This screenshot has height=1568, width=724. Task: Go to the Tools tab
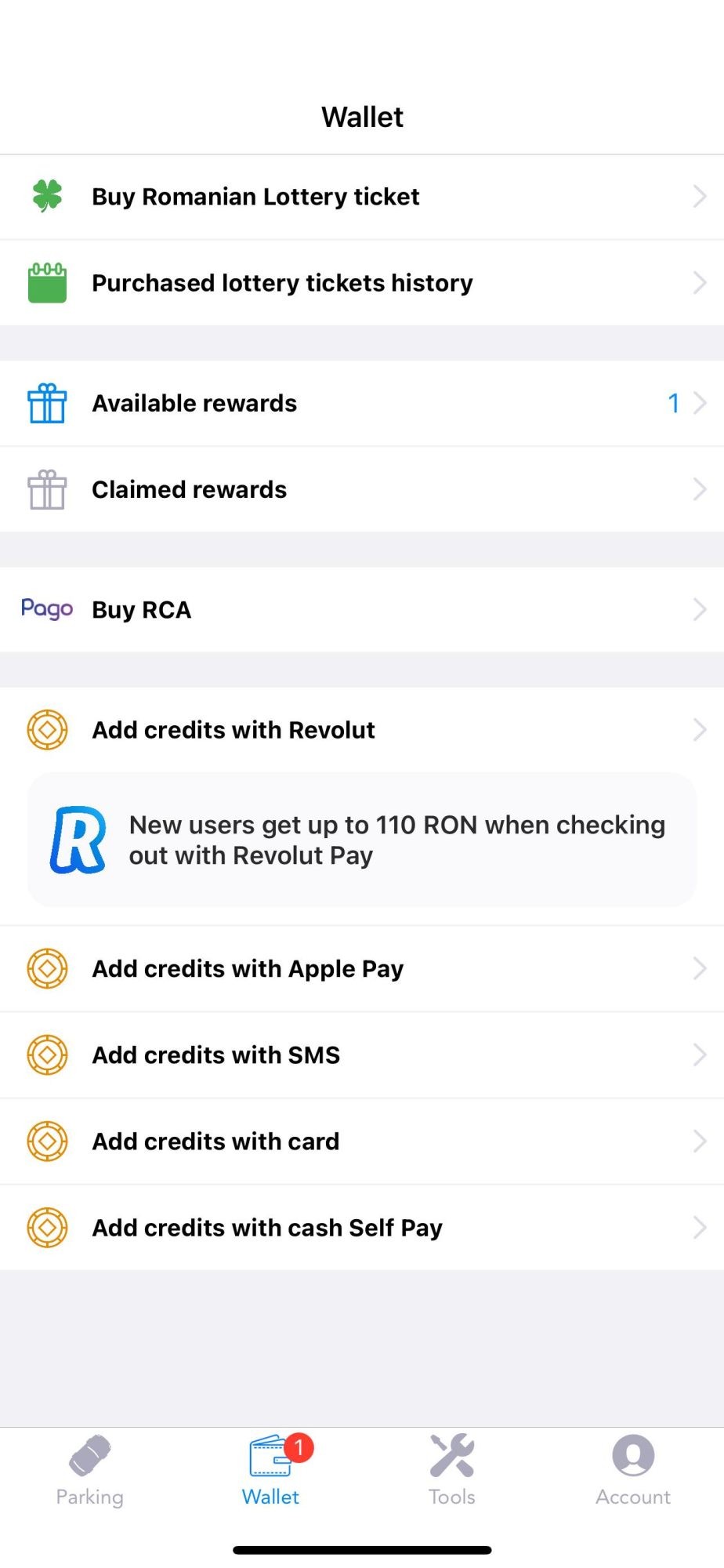point(452,1471)
